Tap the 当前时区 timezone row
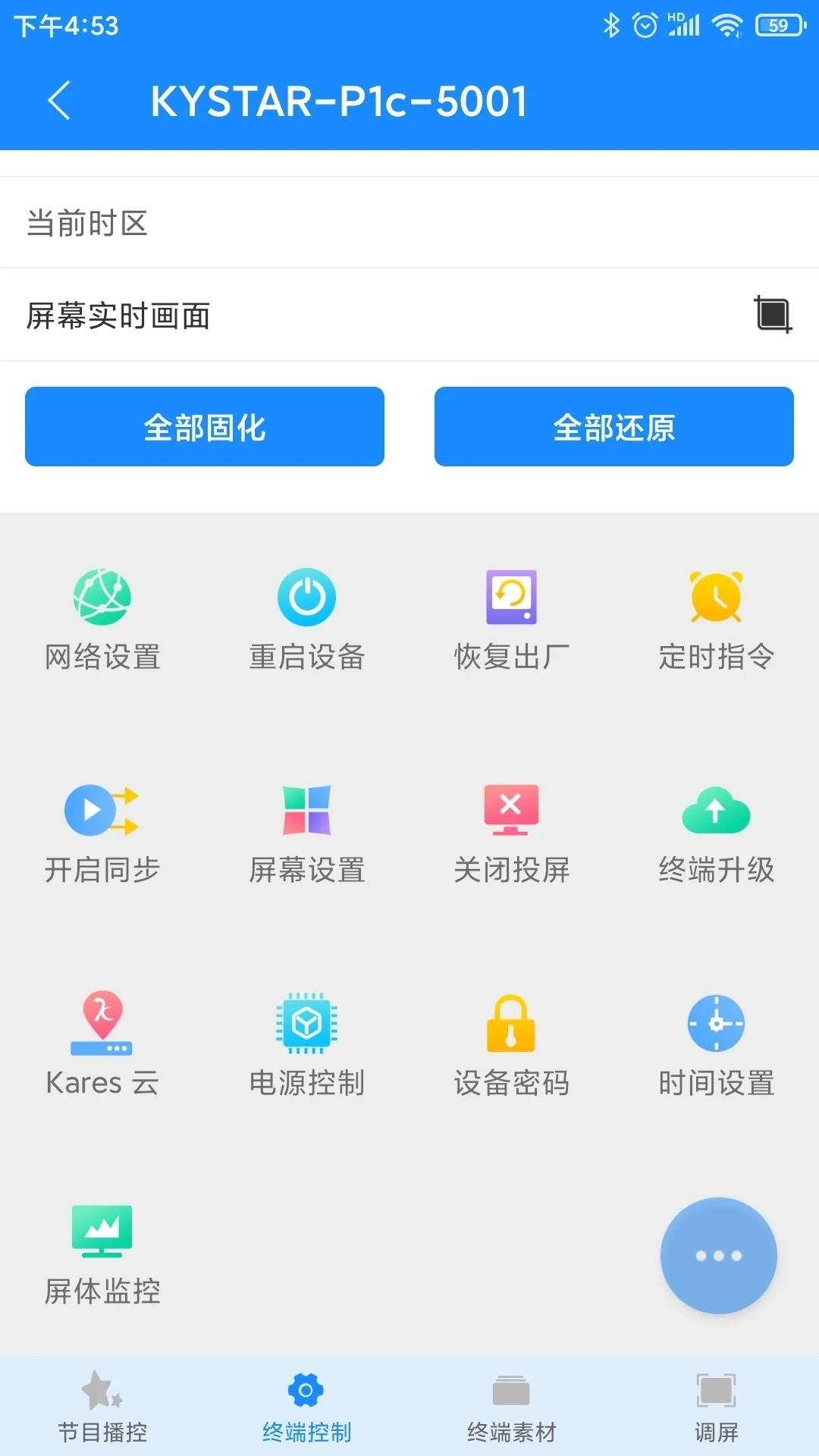Viewport: 819px width, 1456px height. coord(409,221)
